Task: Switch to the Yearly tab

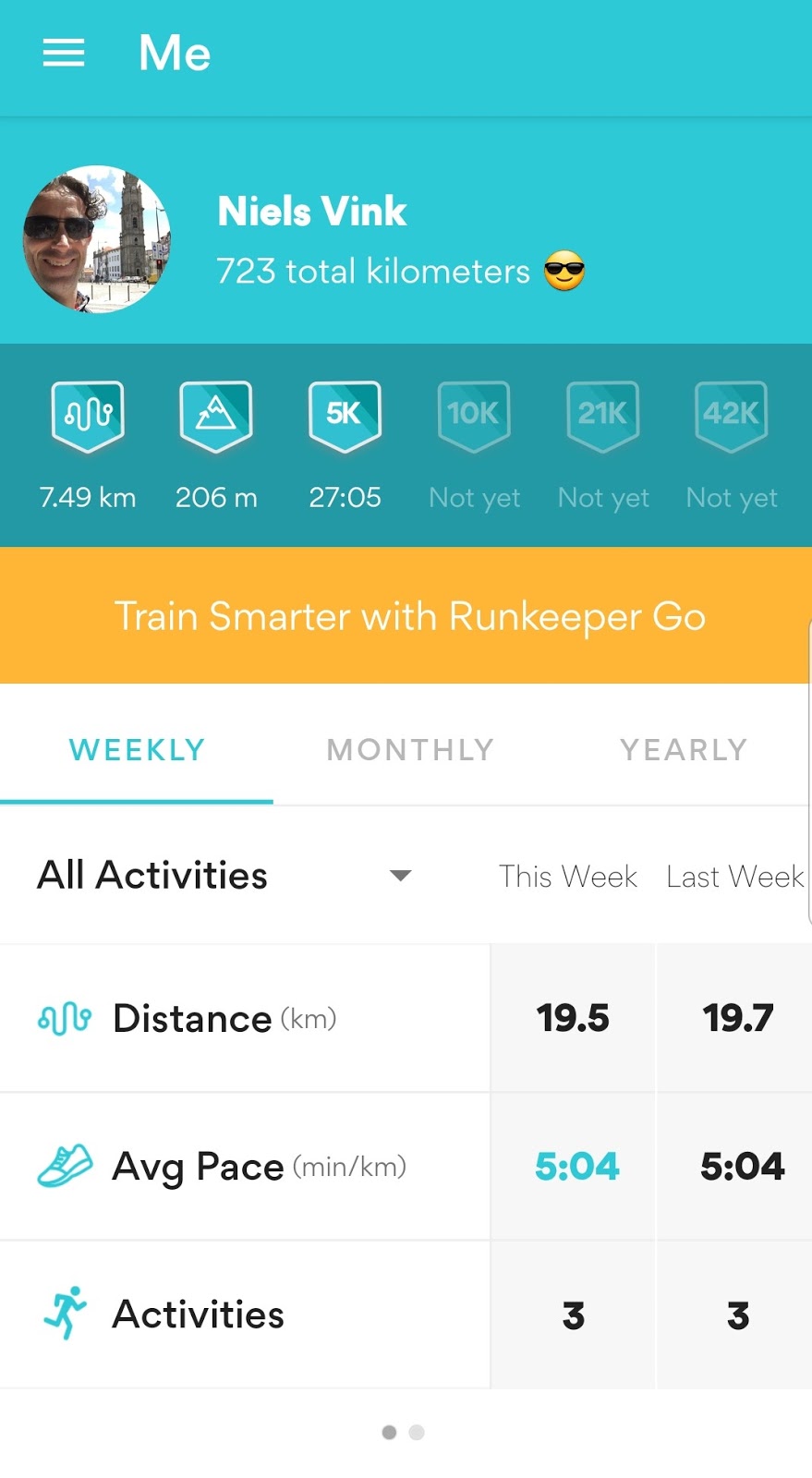Action: [683, 749]
